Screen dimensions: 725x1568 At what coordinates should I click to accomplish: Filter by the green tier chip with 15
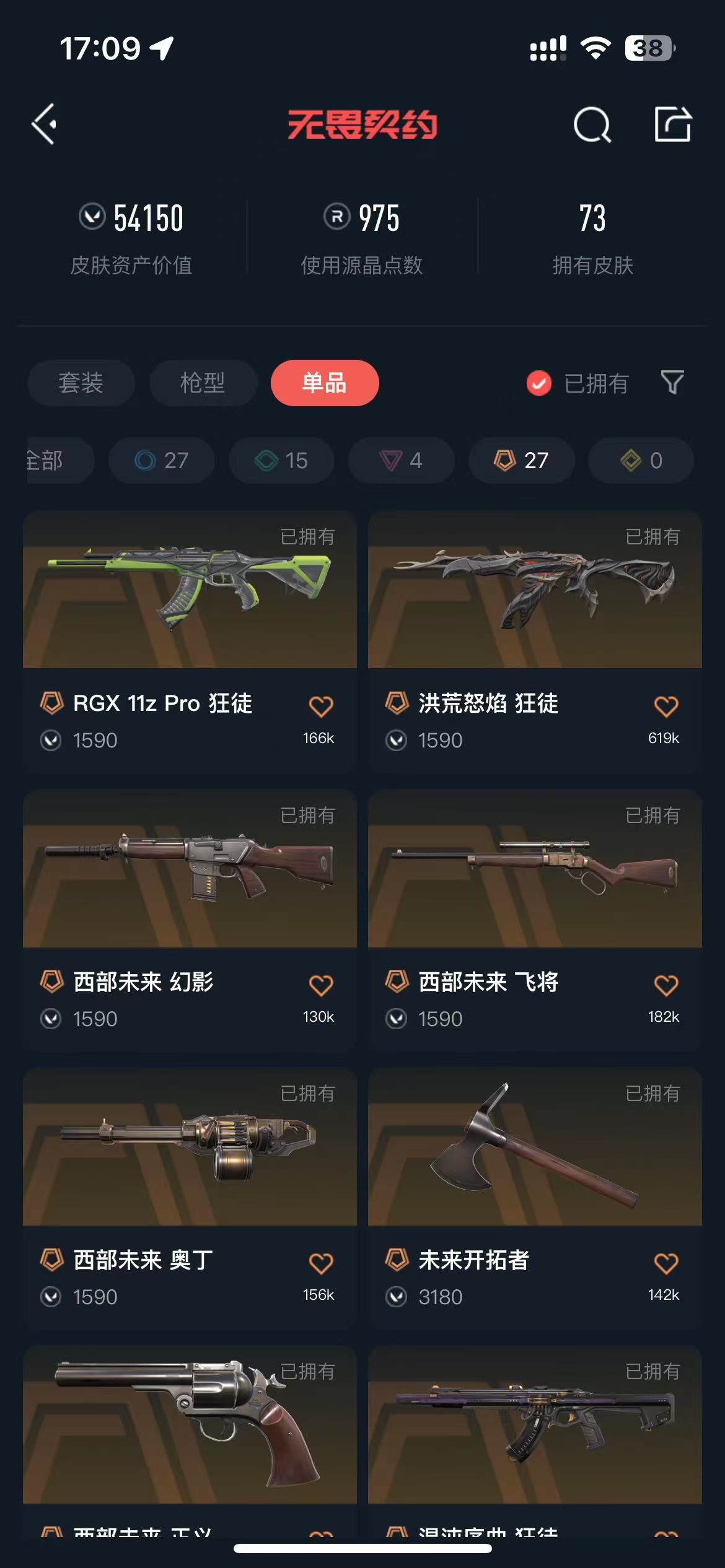pos(281,460)
